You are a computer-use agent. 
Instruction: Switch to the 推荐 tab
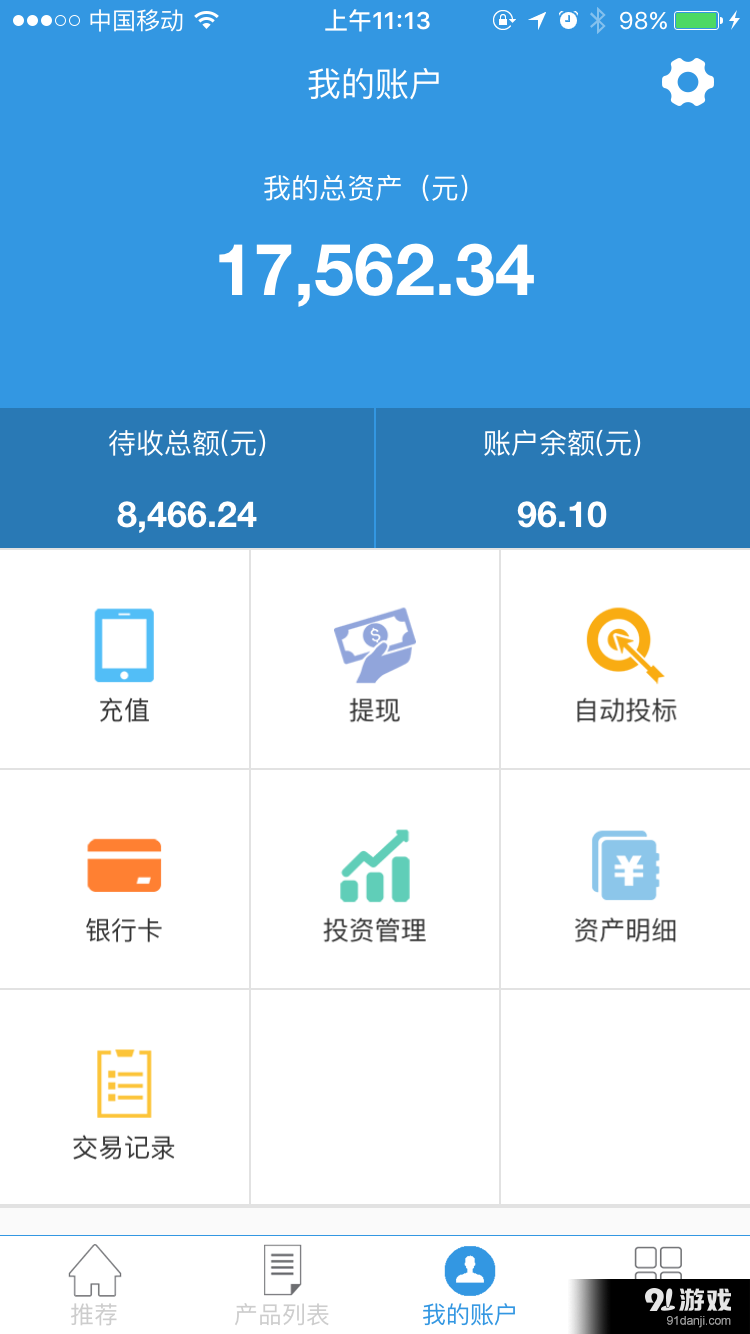pyautogui.click(x=94, y=1285)
